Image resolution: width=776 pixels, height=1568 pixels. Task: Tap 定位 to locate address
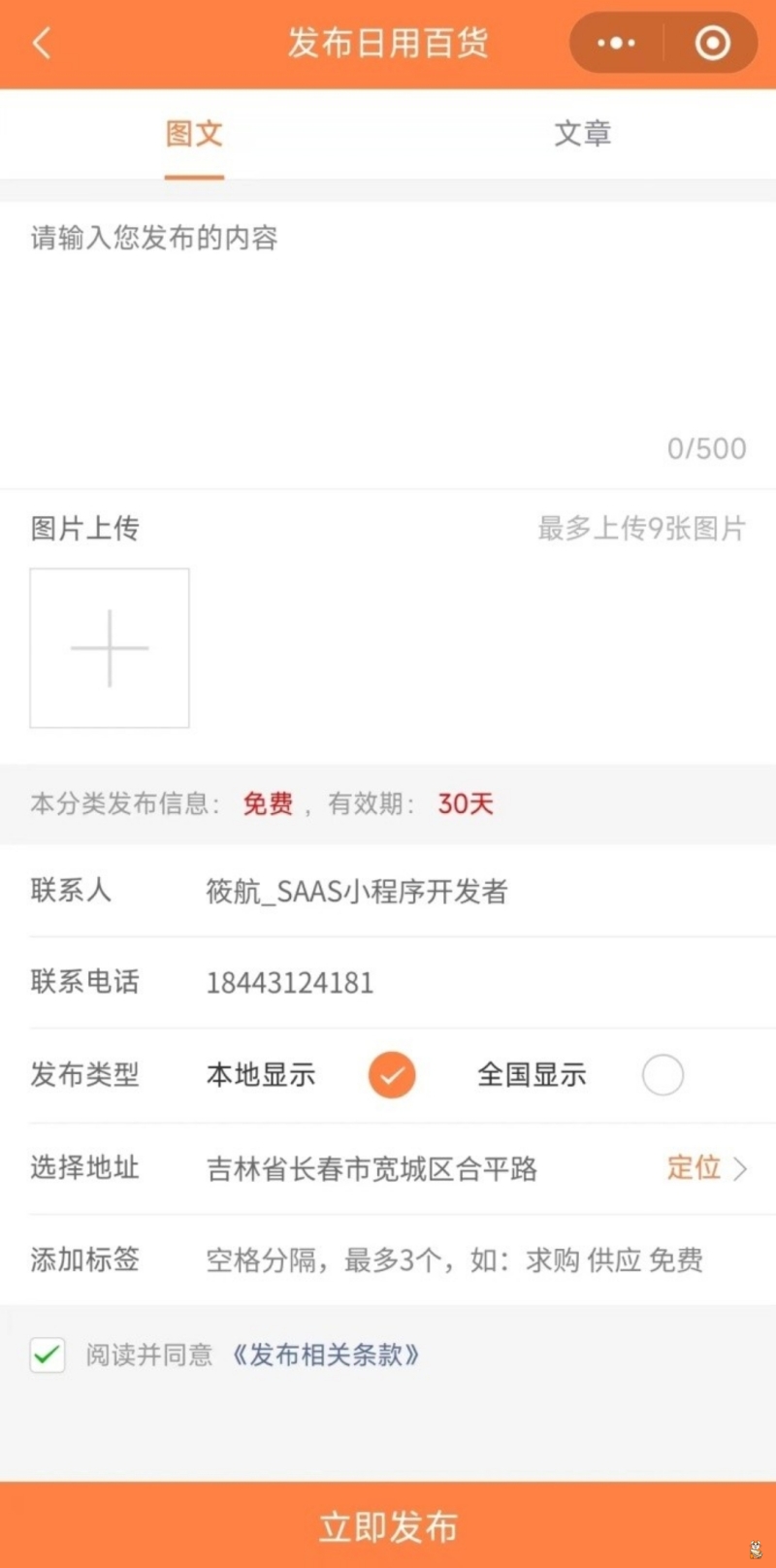click(706, 1167)
